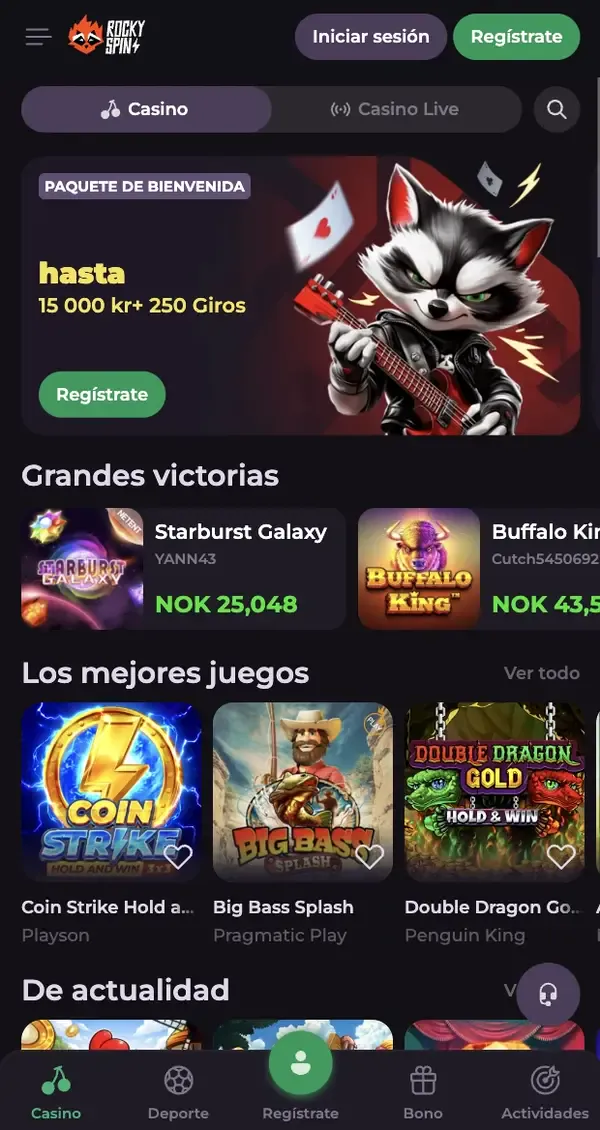Favorite Big Bass Splash with heart icon
The image size is (600, 1130).
[370, 856]
